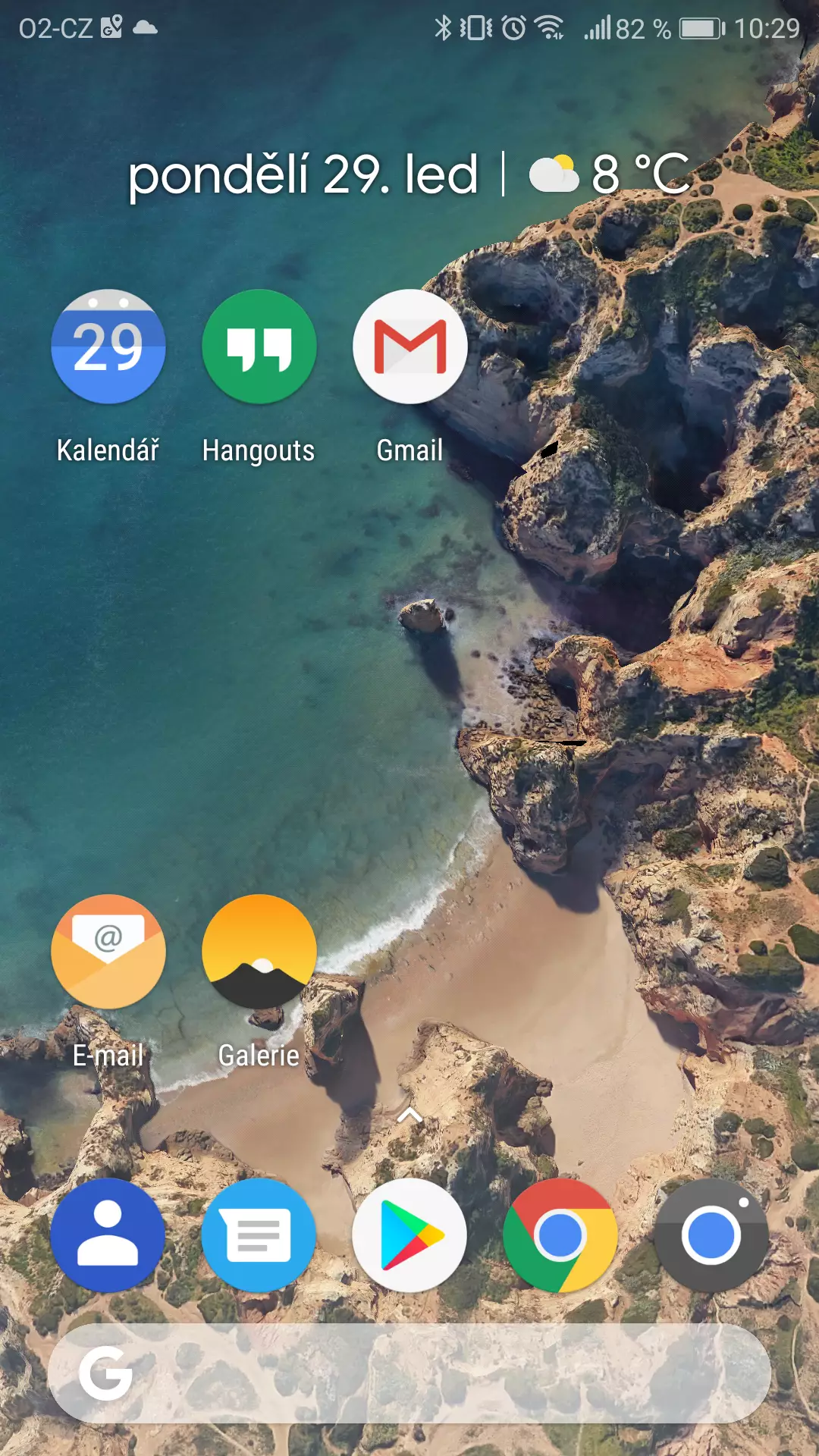Expand the app drawer arrow
This screenshot has height=1456, width=819.
tap(409, 1115)
